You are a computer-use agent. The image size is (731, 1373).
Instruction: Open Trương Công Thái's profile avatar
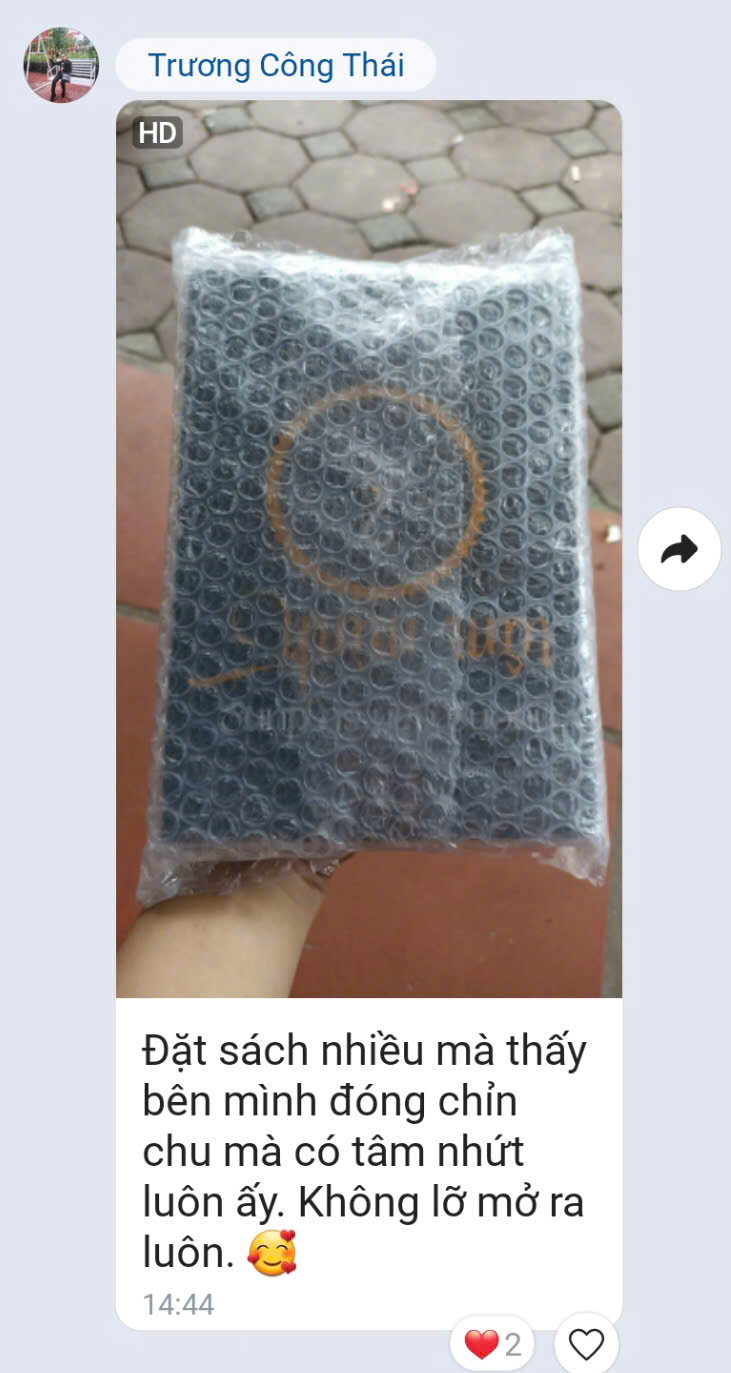(x=61, y=65)
